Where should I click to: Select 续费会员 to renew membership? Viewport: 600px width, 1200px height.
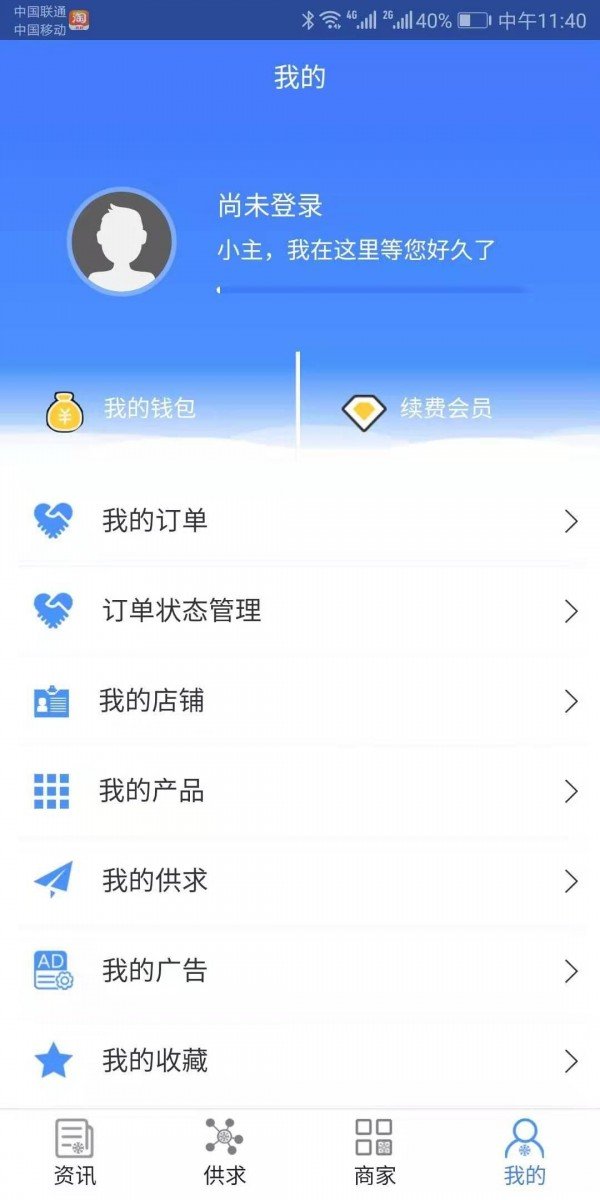coord(418,409)
